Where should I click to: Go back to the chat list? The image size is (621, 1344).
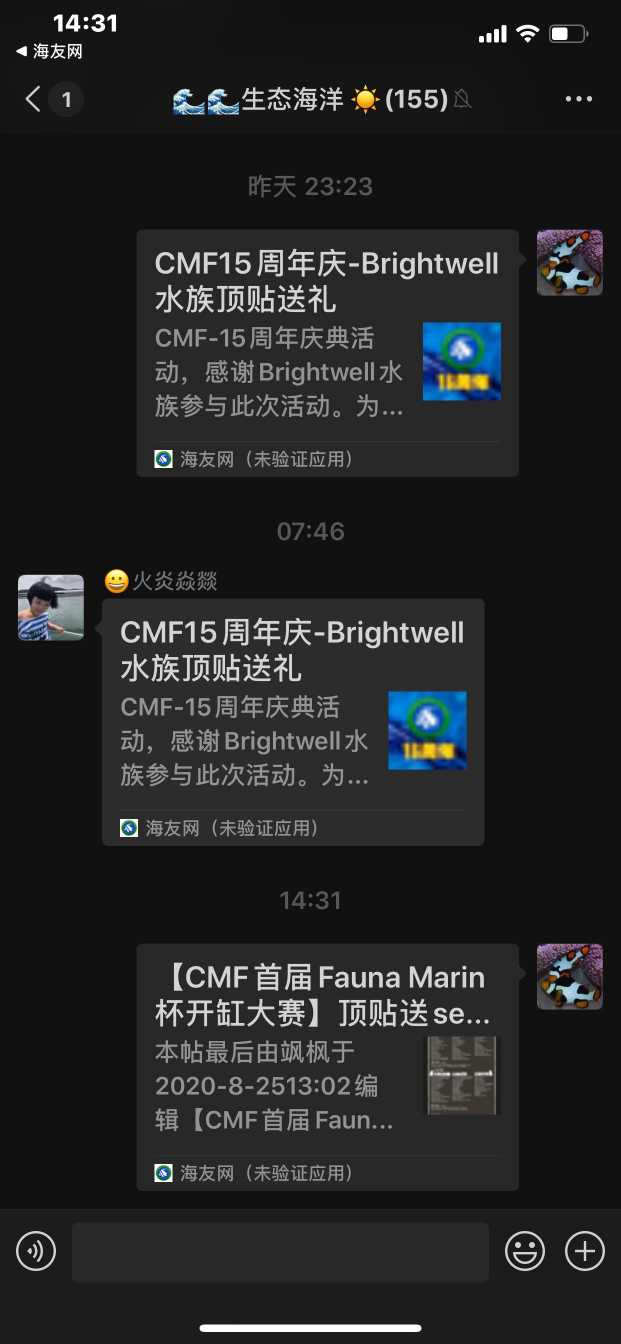pos(34,99)
